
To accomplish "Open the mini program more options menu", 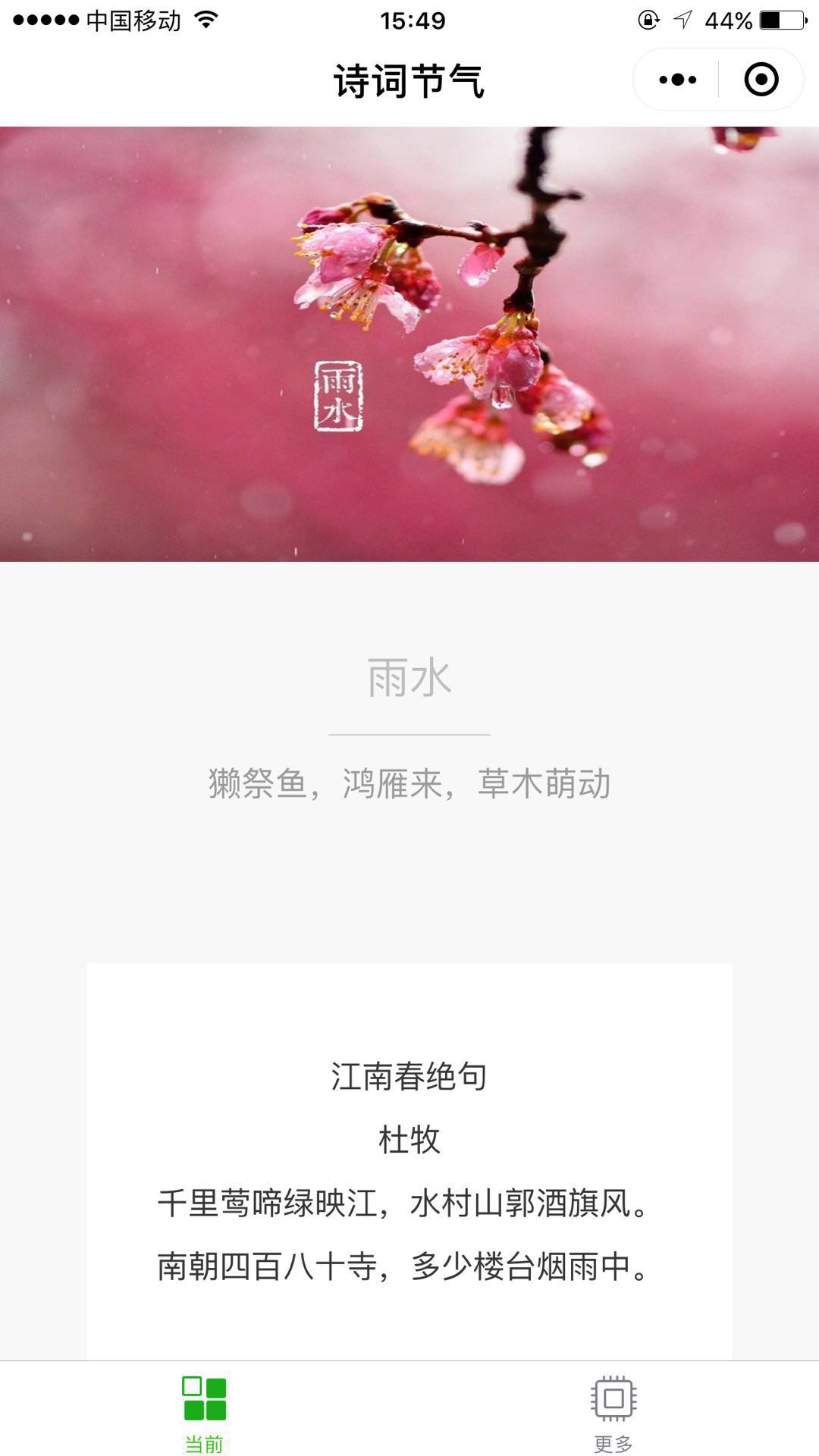I will 677,80.
